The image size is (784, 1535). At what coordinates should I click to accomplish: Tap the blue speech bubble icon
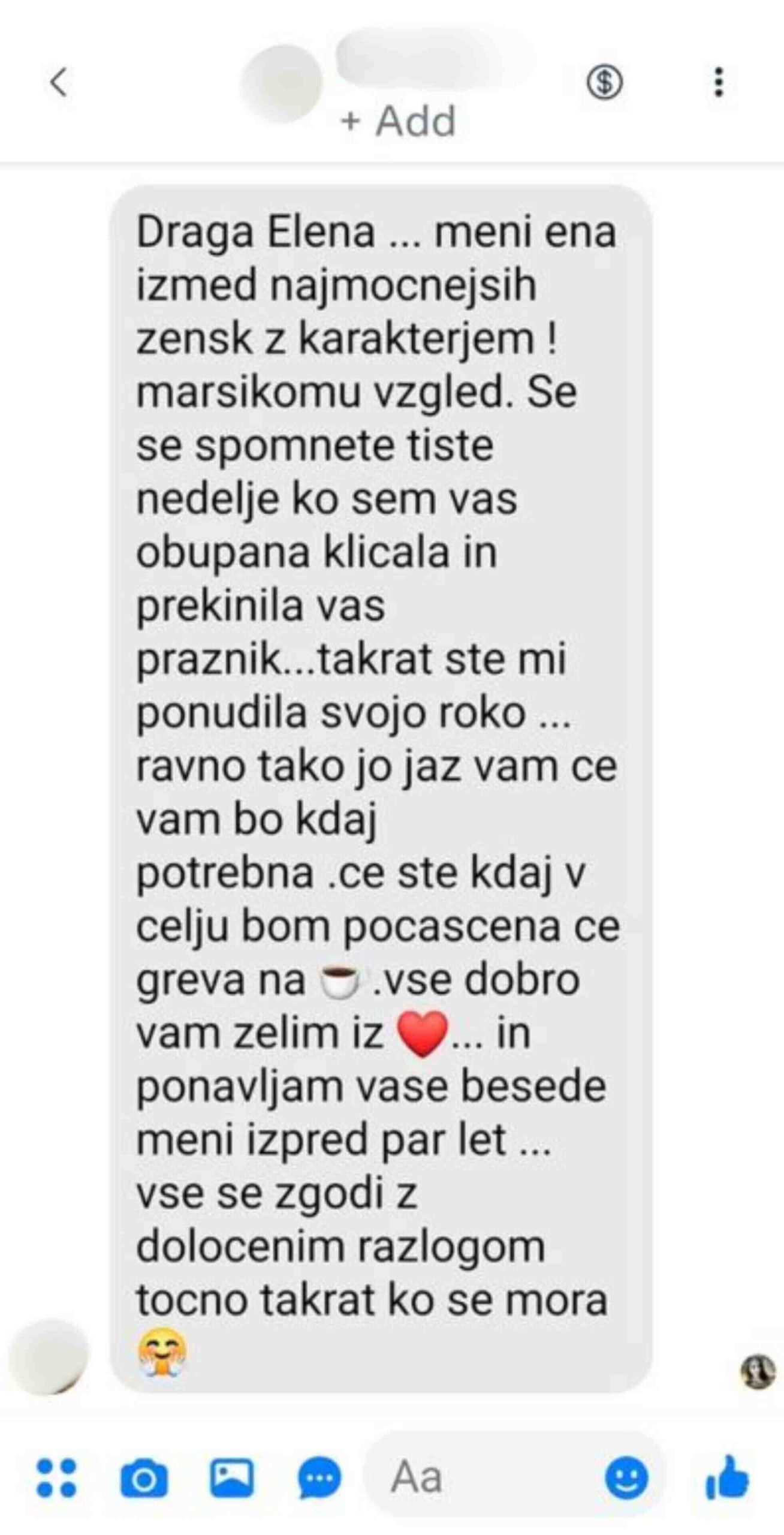320,1479
